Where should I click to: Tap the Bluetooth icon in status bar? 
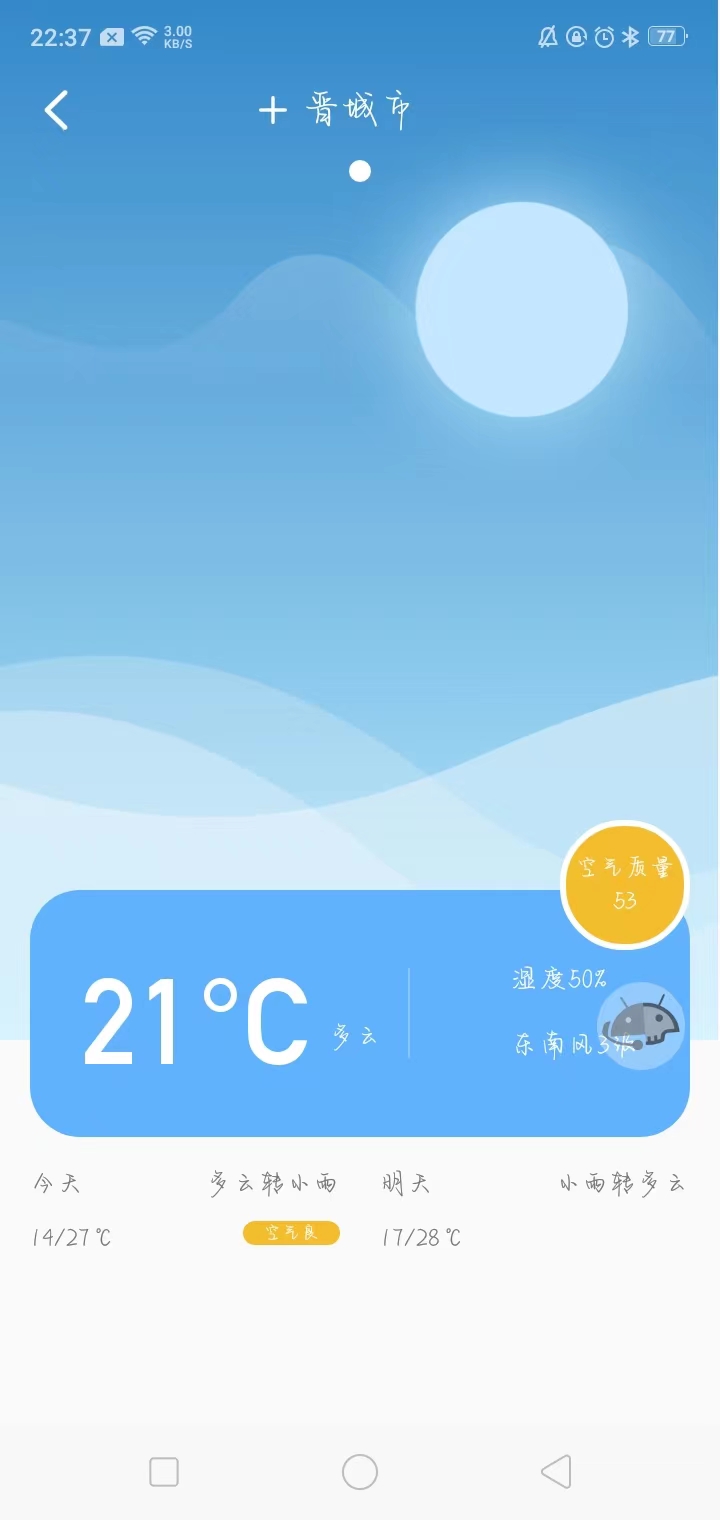point(631,36)
